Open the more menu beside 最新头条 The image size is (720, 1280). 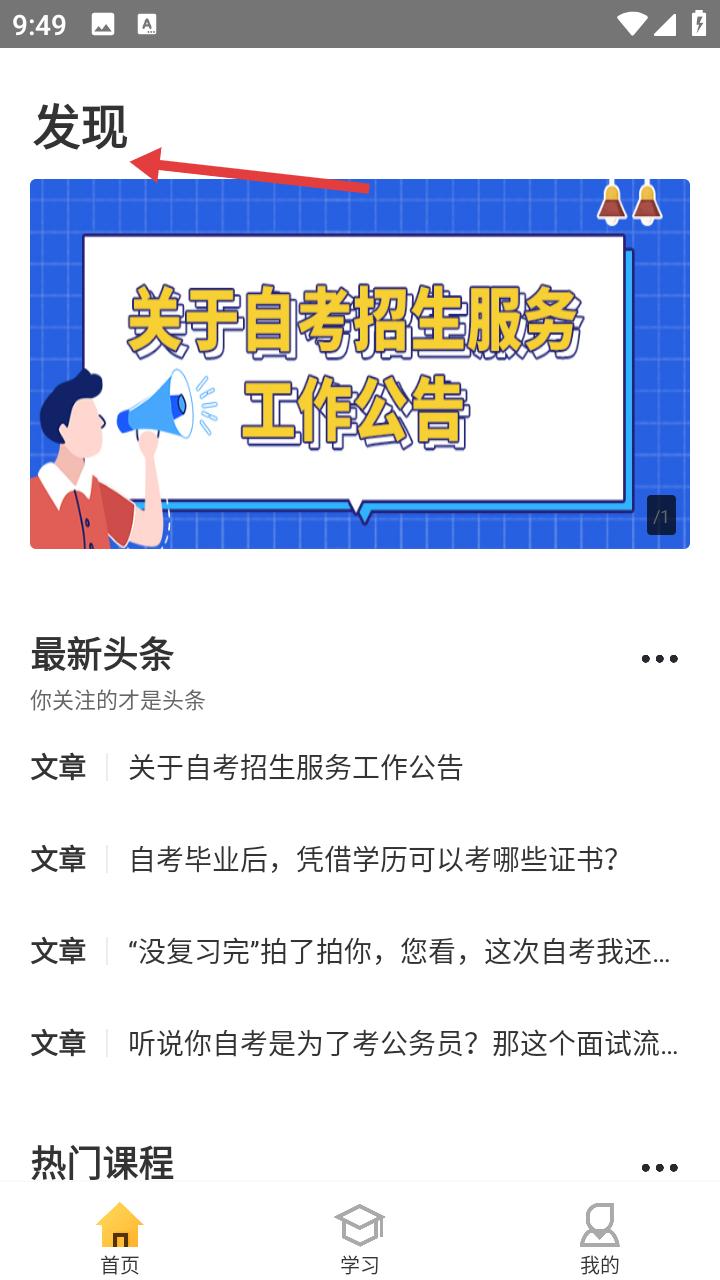click(659, 658)
